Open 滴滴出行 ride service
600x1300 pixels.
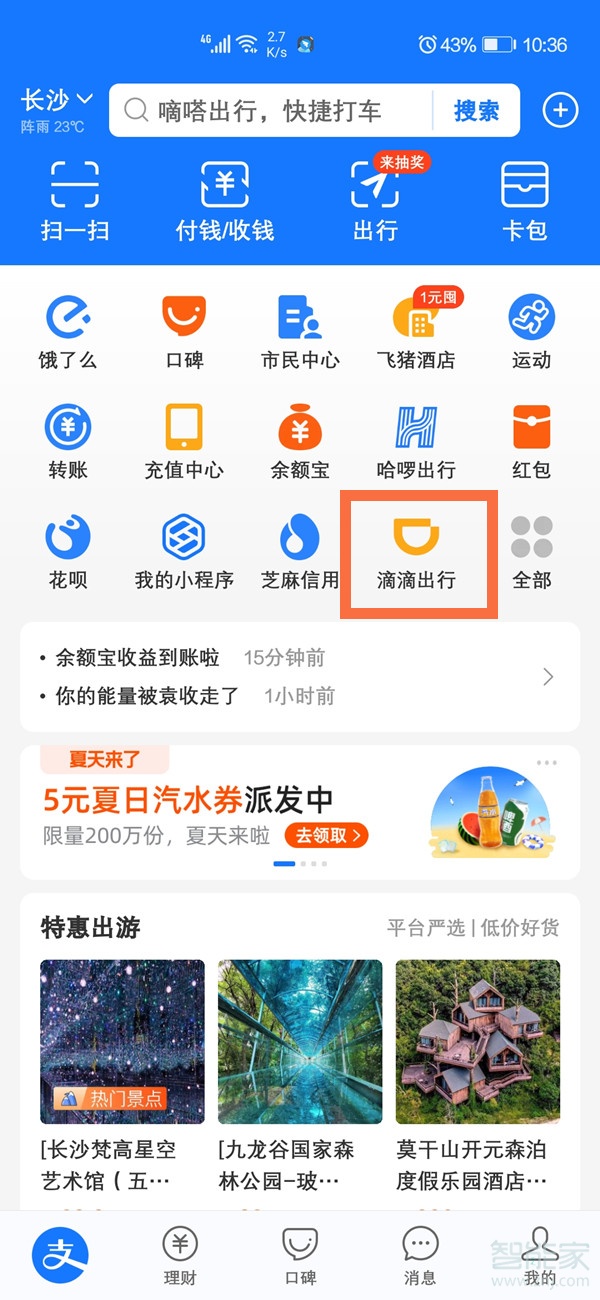click(416, 551)
